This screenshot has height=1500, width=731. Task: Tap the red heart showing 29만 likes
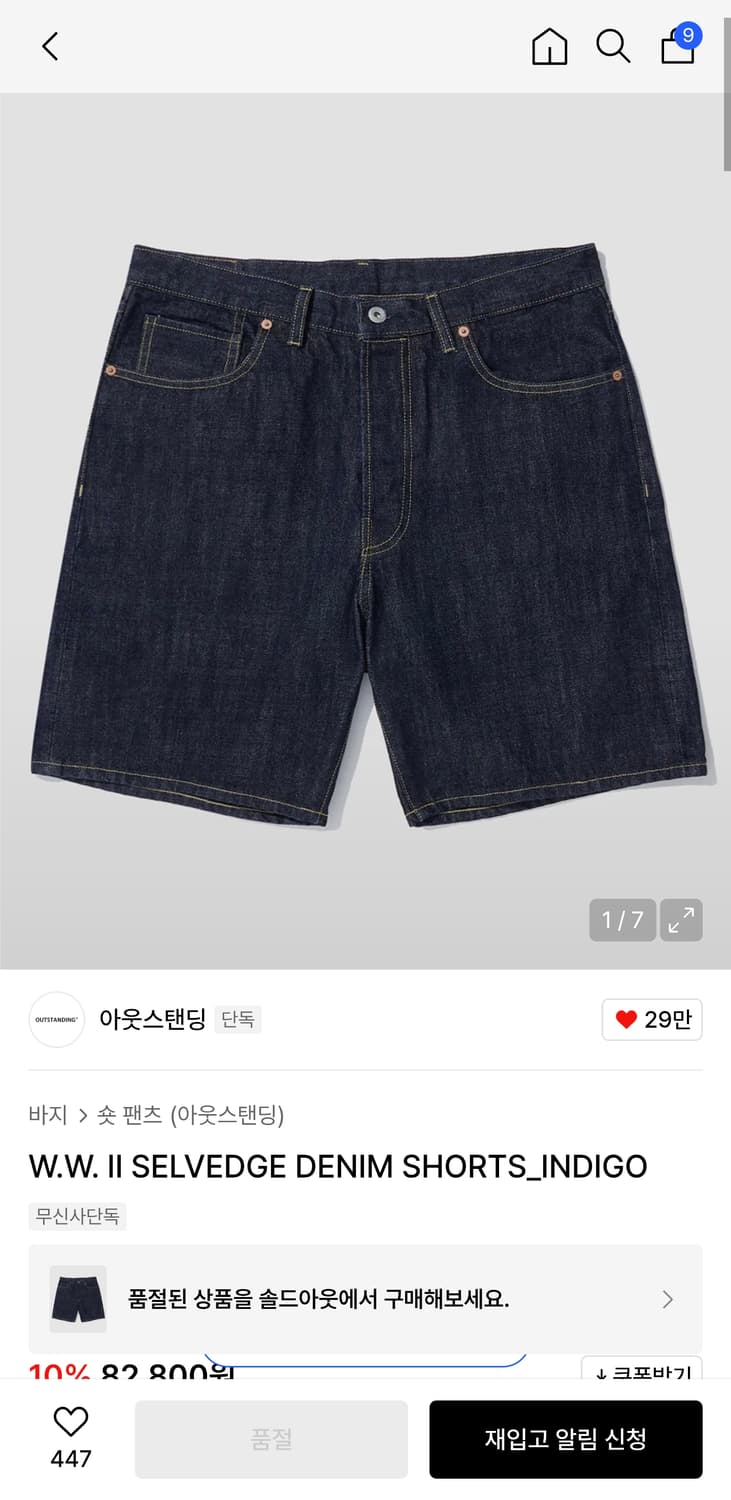click(x=651, y=1019)
